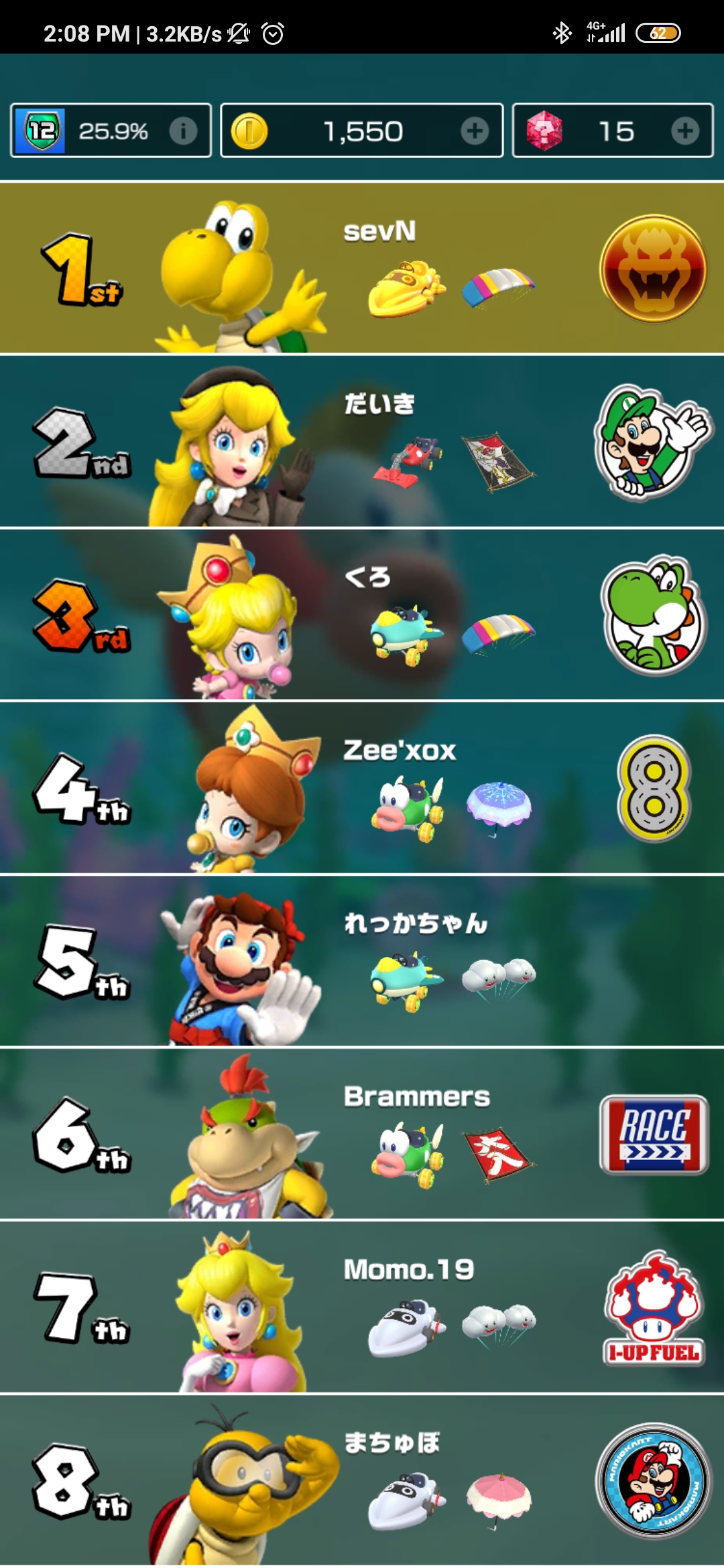The image size is (724, 1568).
Task: Open Zee'xox's fourth place row
Action: 362,787
